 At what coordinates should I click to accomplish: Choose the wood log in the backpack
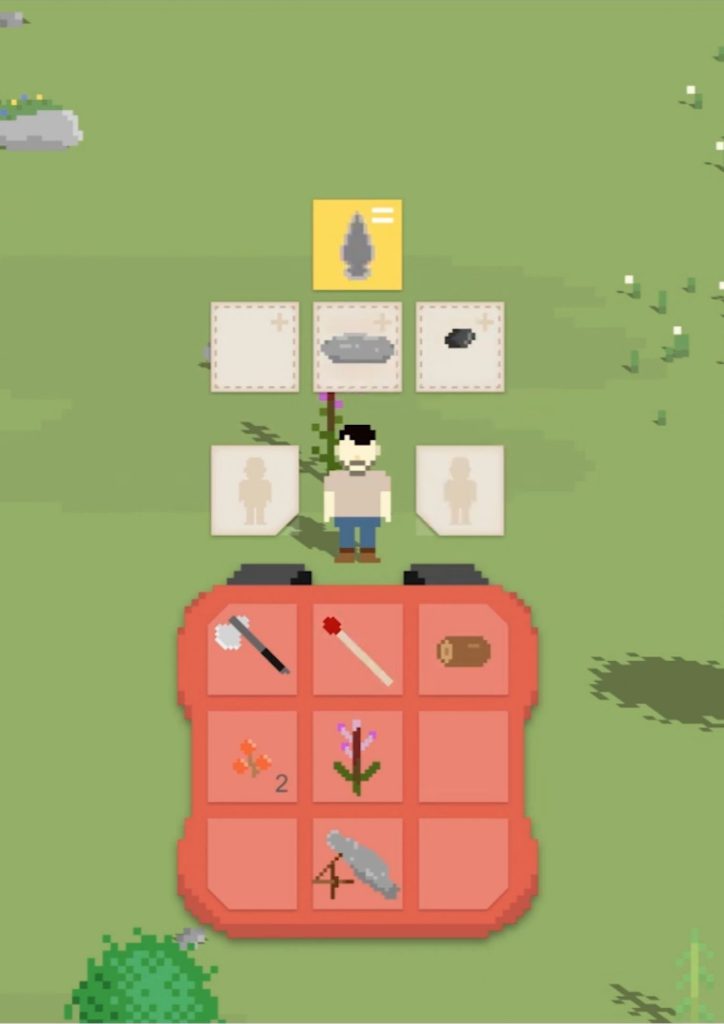pos(463,649)
